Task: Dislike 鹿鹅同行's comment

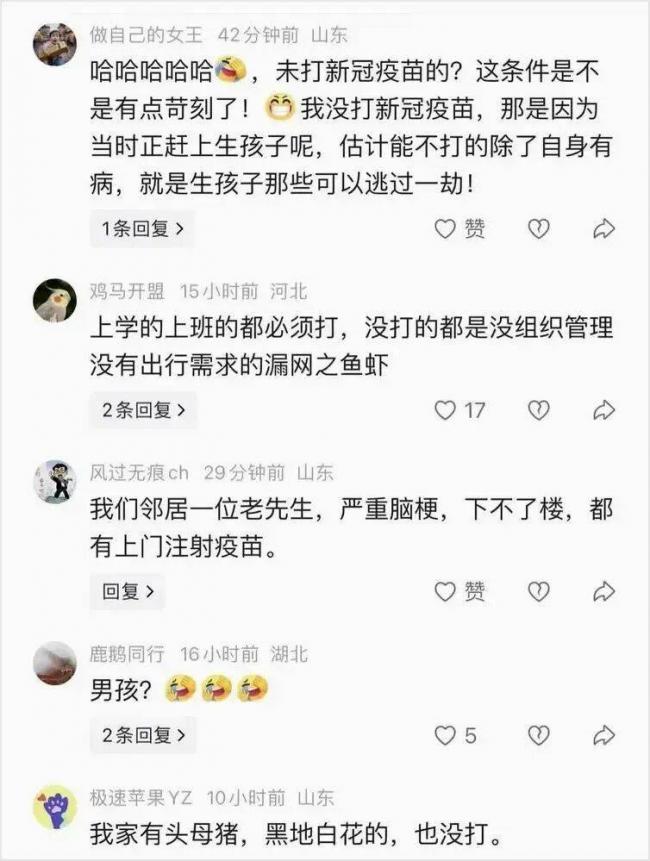Action: [x=539, y=736]
